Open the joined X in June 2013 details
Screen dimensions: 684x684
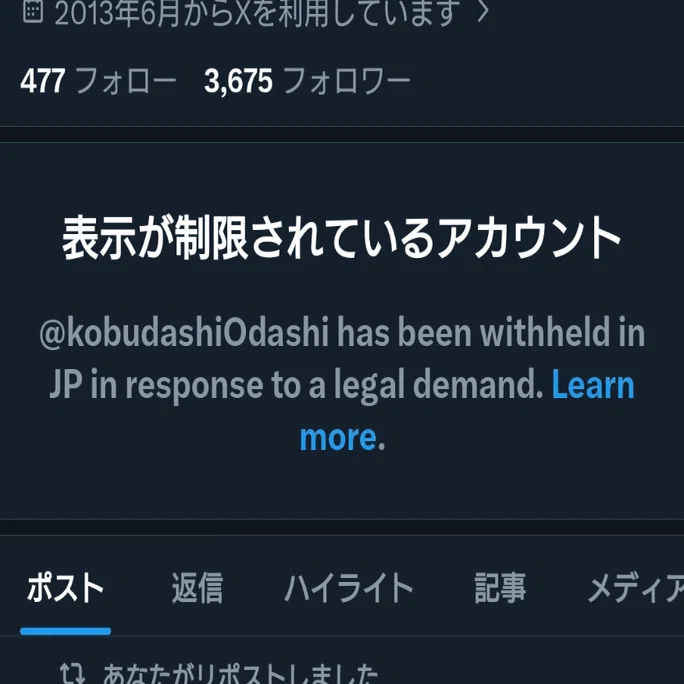tap(256, 12)
